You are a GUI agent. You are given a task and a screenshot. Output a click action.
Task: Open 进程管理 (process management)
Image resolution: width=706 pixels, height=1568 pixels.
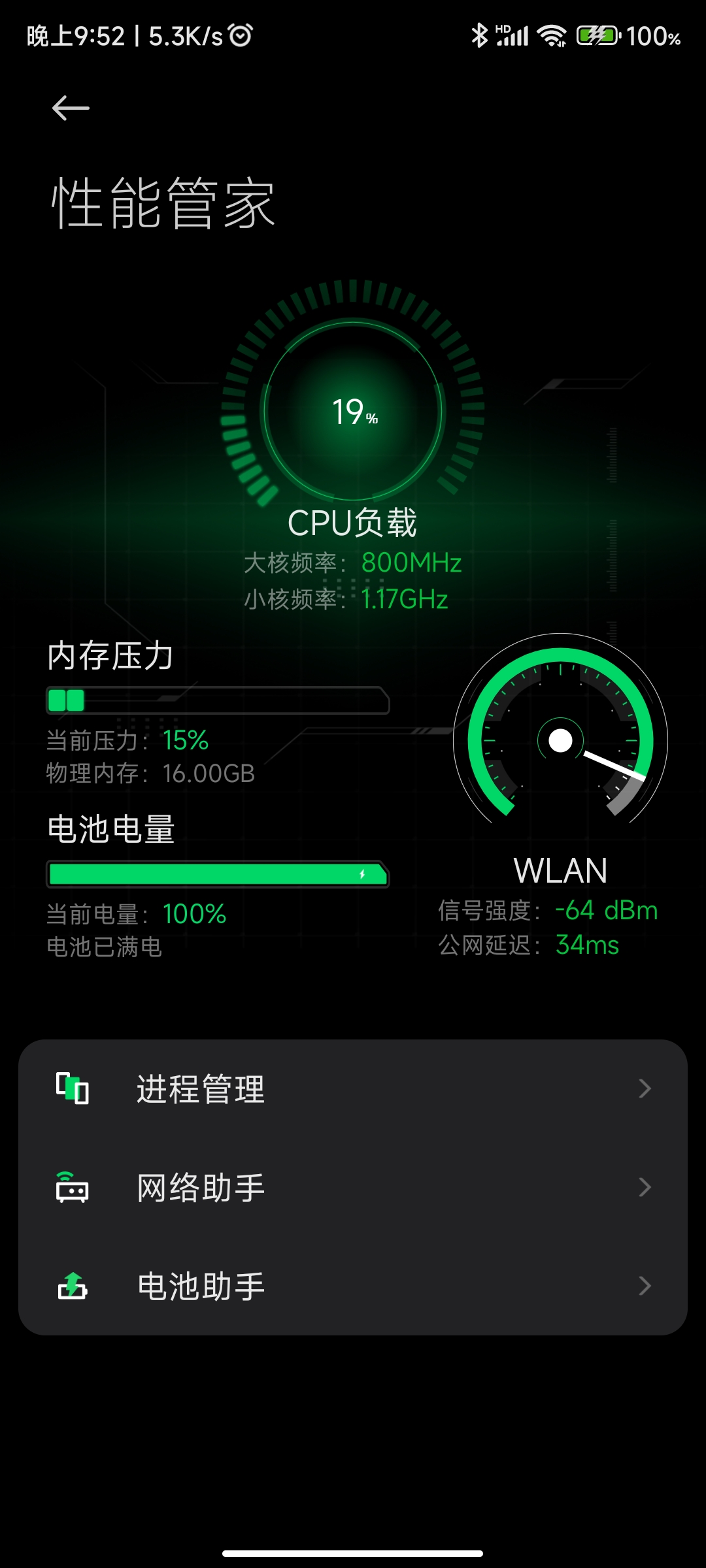(353, 1088)
